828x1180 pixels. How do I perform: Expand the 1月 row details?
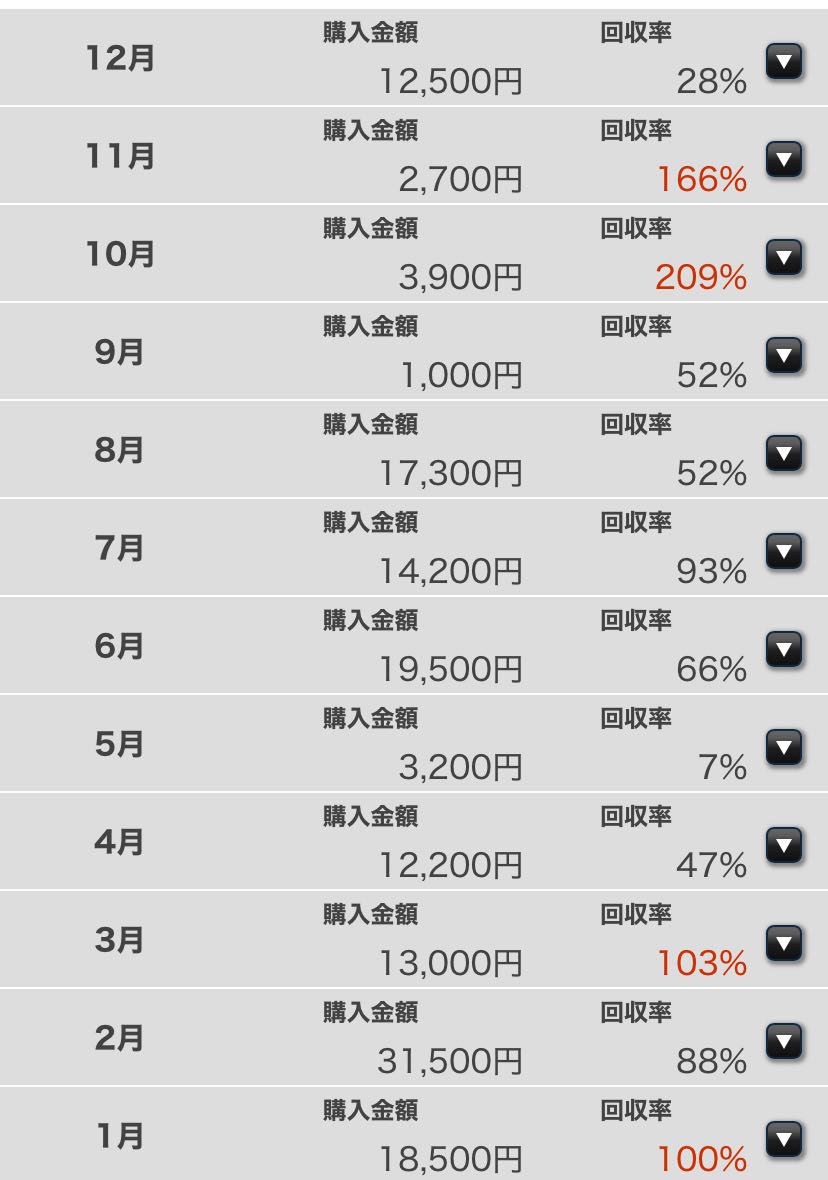(x=784, y=1140)
